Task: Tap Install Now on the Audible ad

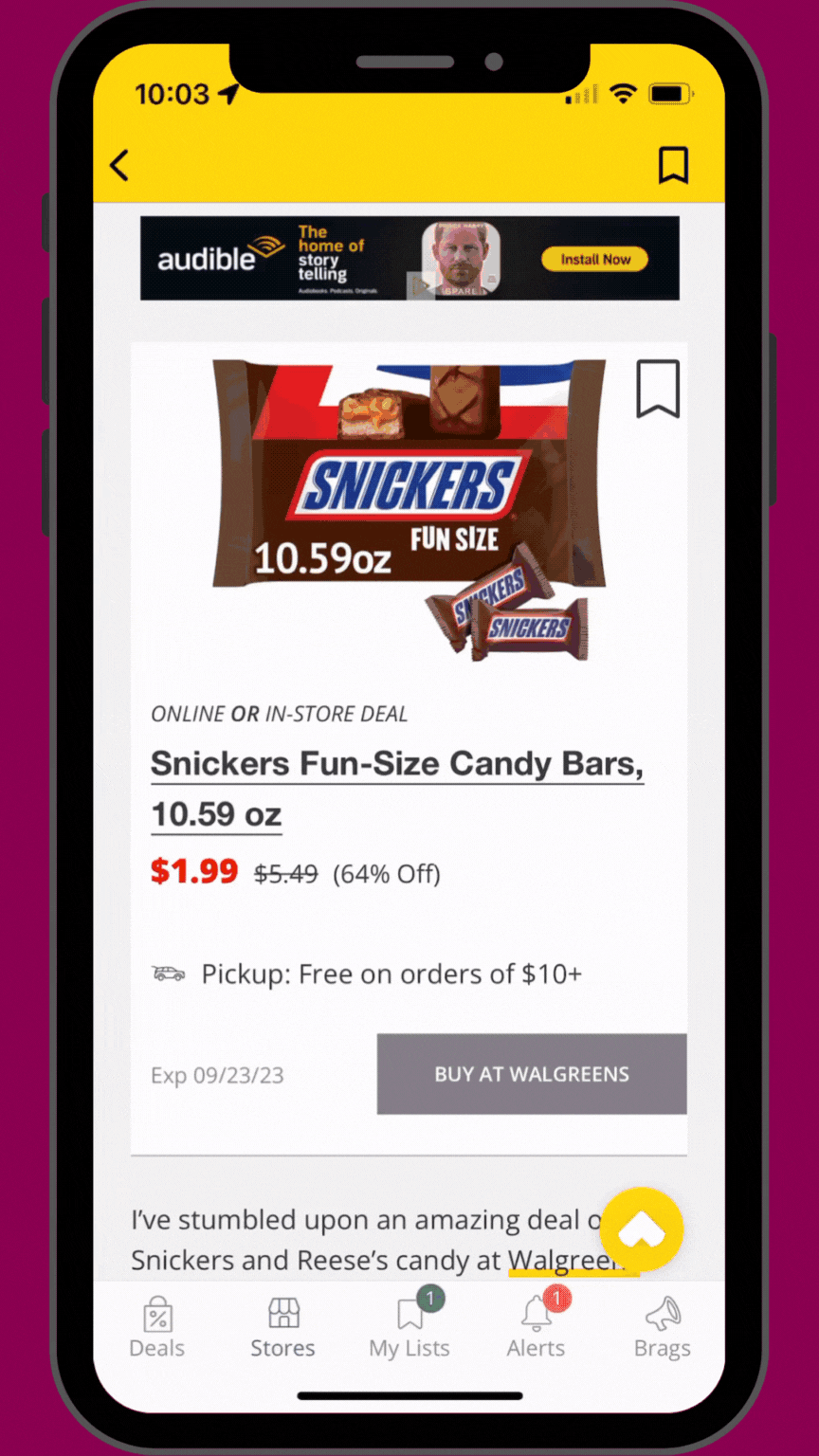Action: click(594, 260)
